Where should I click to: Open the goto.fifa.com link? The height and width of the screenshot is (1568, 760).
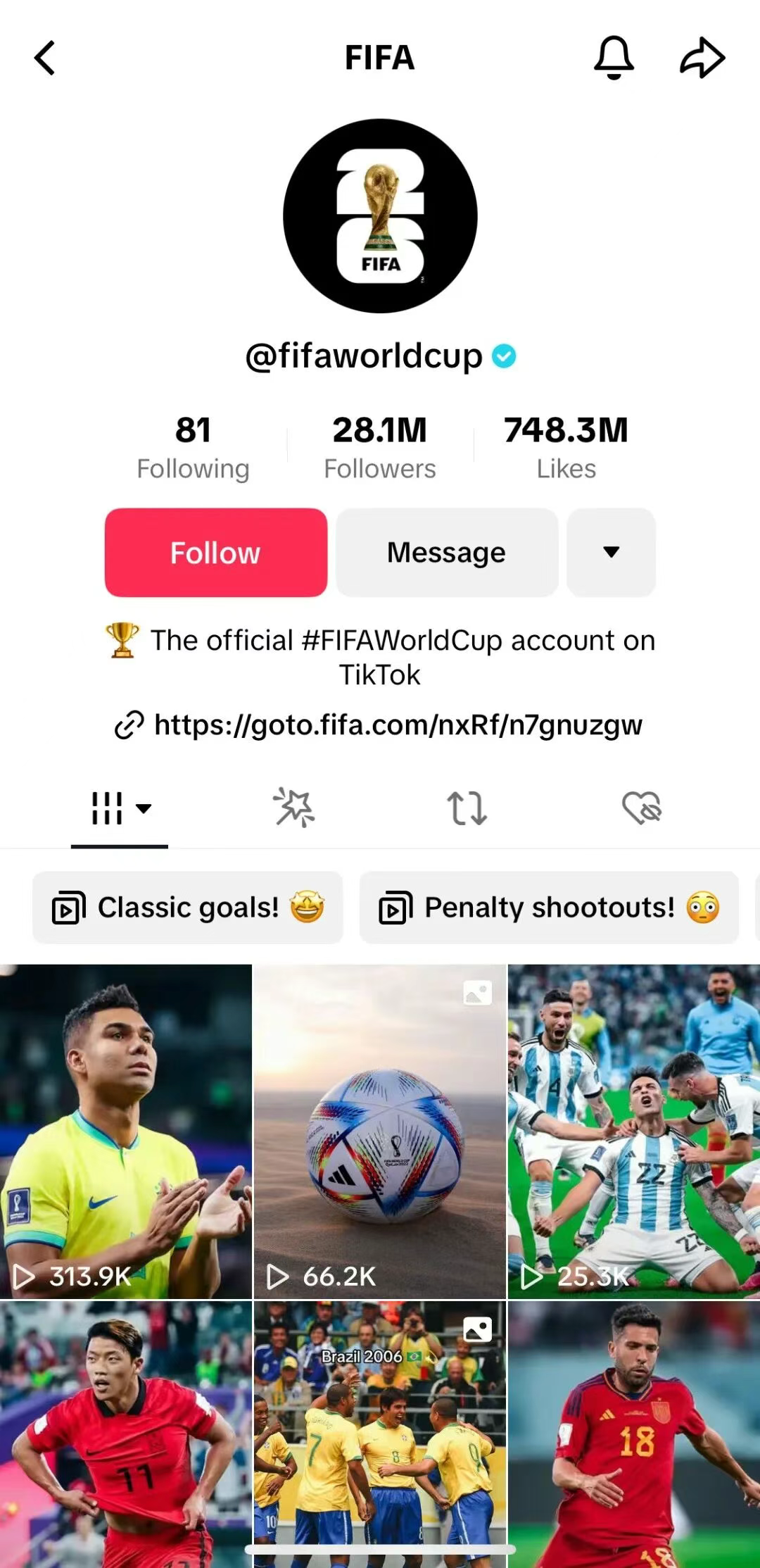pyautogui.click(x=397, y=725)
